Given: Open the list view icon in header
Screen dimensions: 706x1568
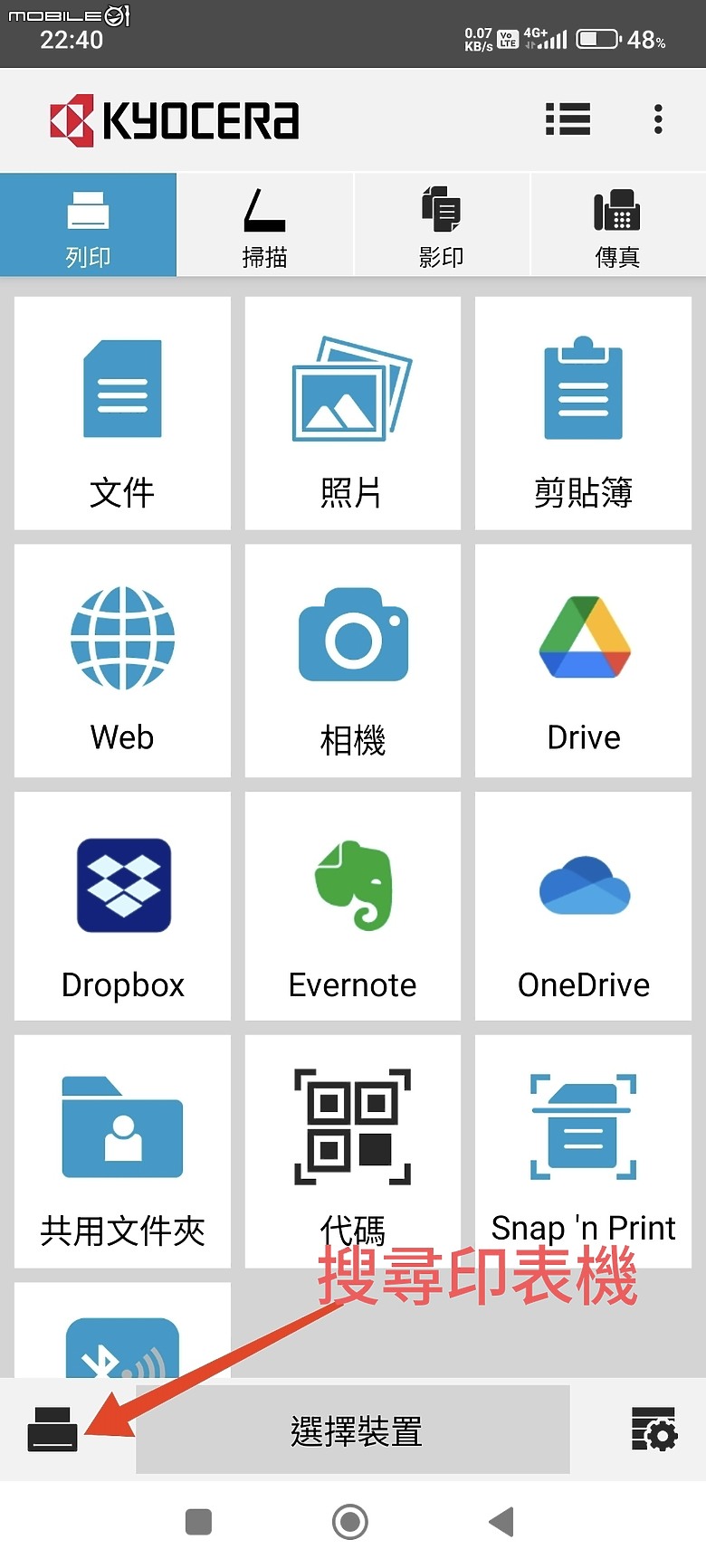Looking at the screenshot, I should click(568, 119).
